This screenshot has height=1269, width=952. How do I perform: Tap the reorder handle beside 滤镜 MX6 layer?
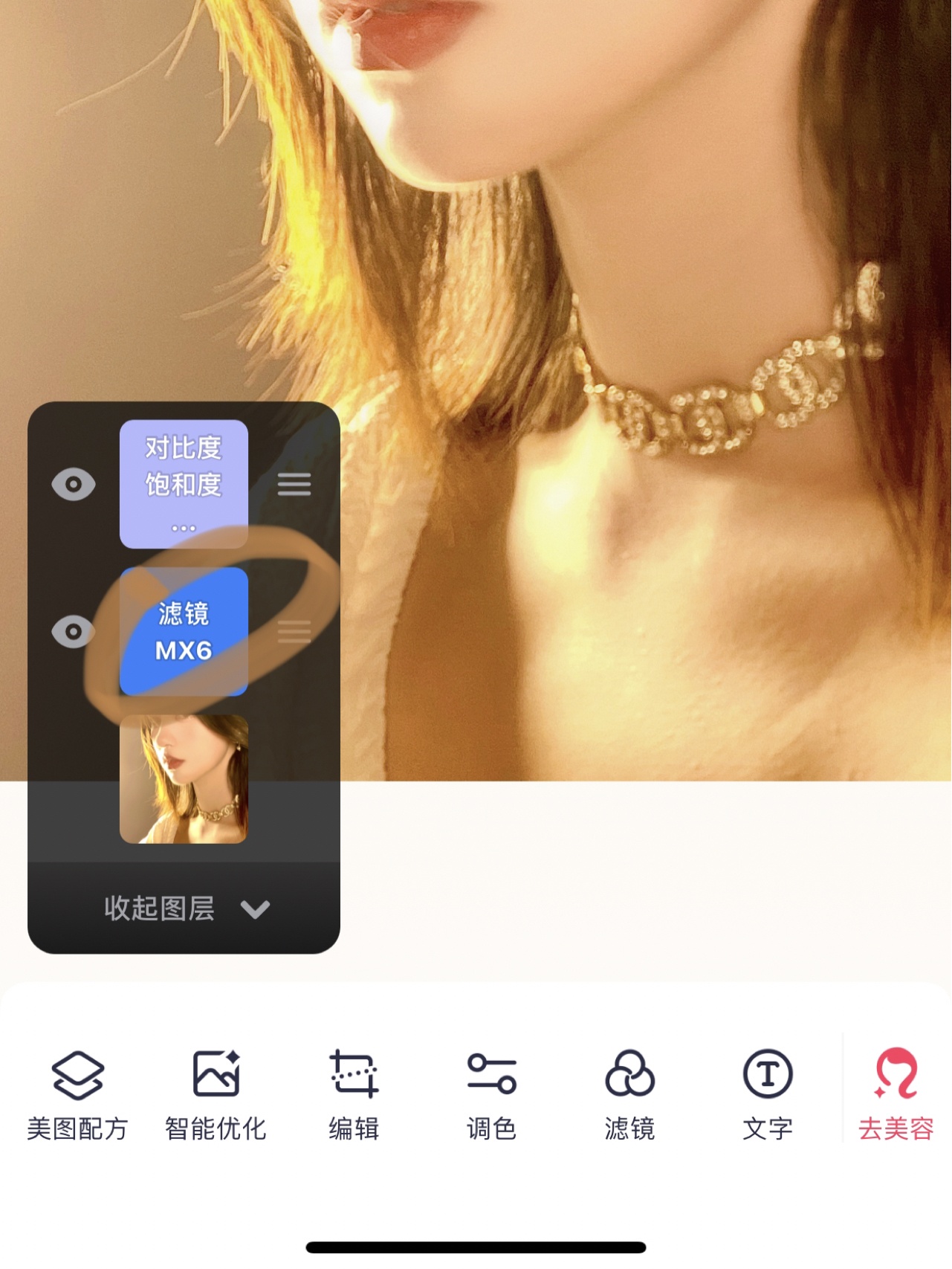[294, 632]
